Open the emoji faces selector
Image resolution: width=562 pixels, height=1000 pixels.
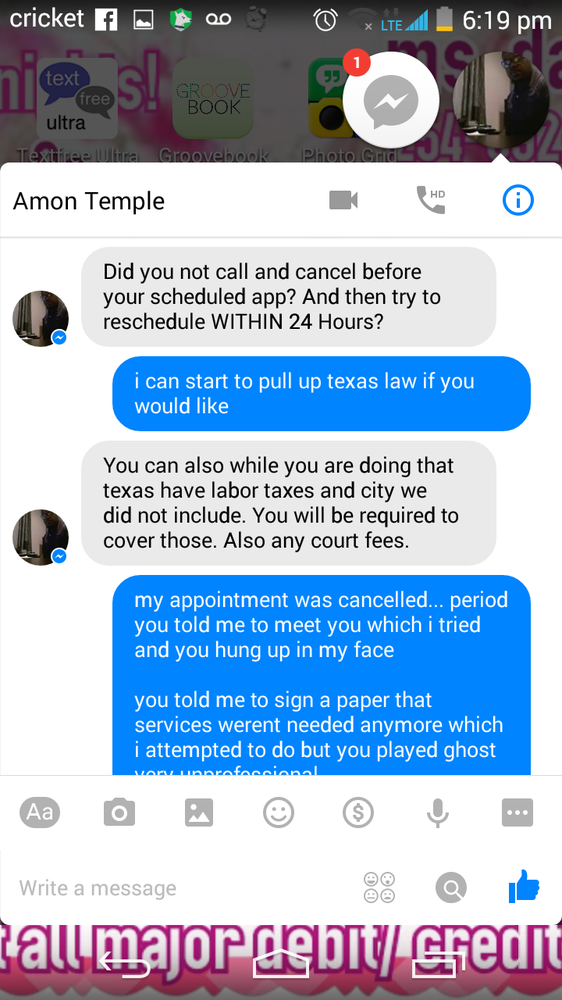(x=380, y=888)
